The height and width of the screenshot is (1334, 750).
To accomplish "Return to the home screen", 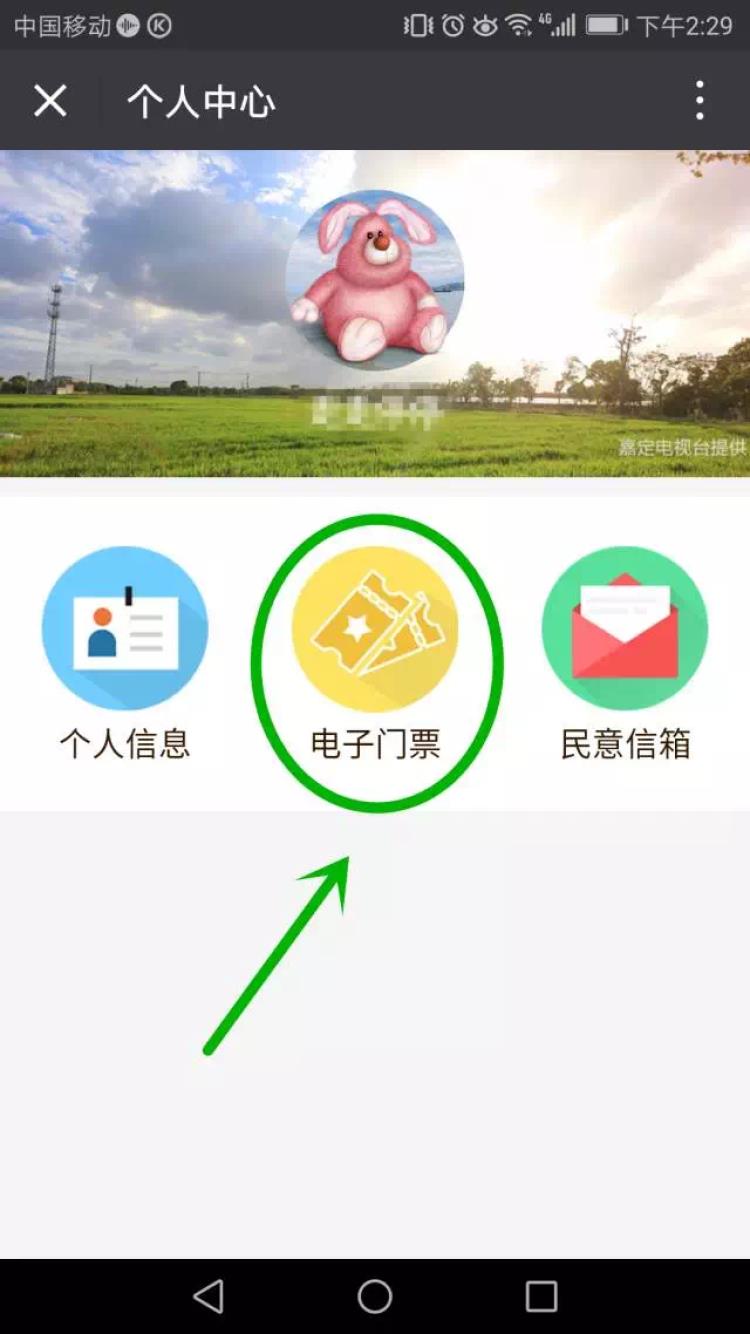I will click(375, 1296).
